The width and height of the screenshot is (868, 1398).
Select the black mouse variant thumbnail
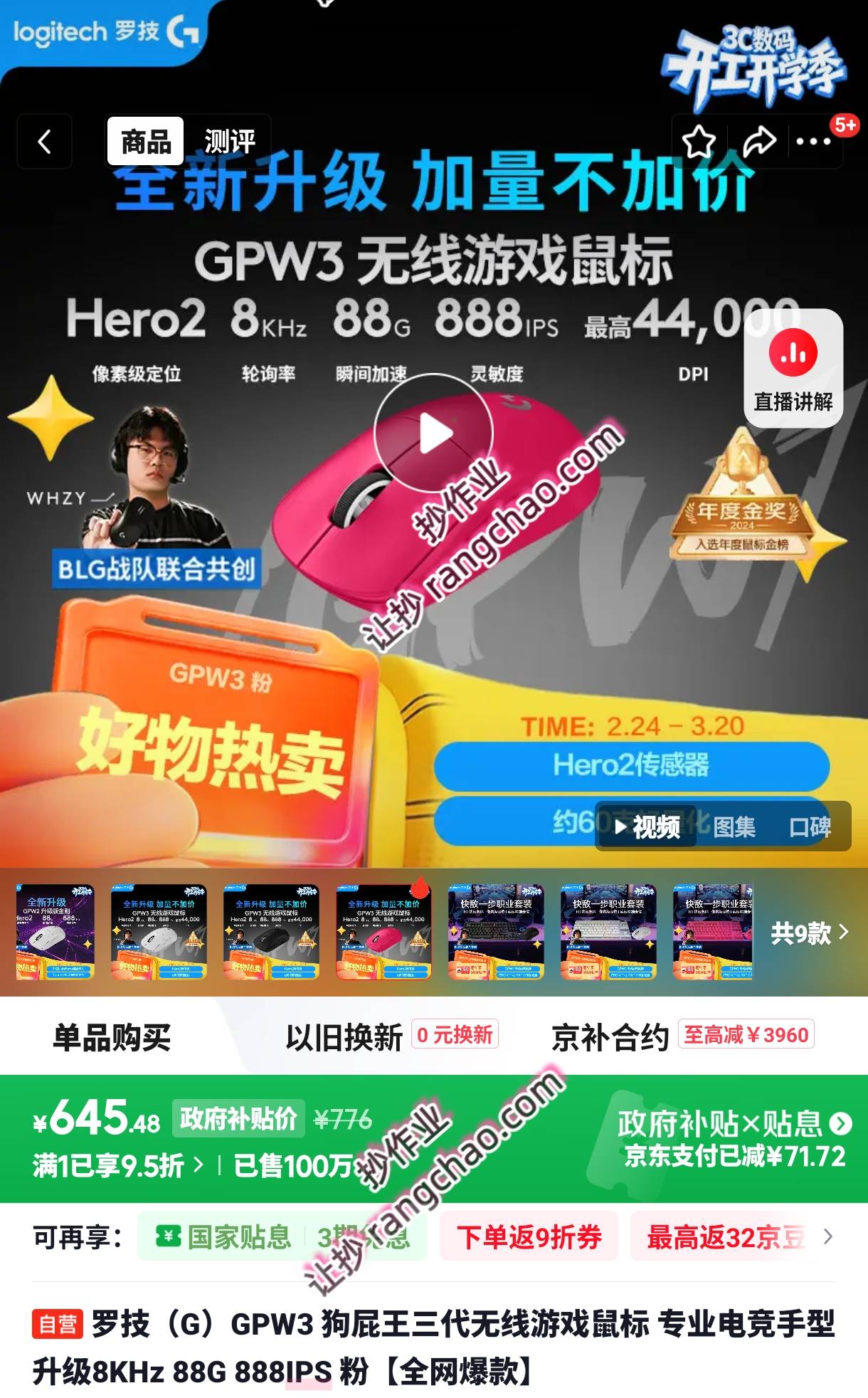pyautogui.click(x=272, y=932)
